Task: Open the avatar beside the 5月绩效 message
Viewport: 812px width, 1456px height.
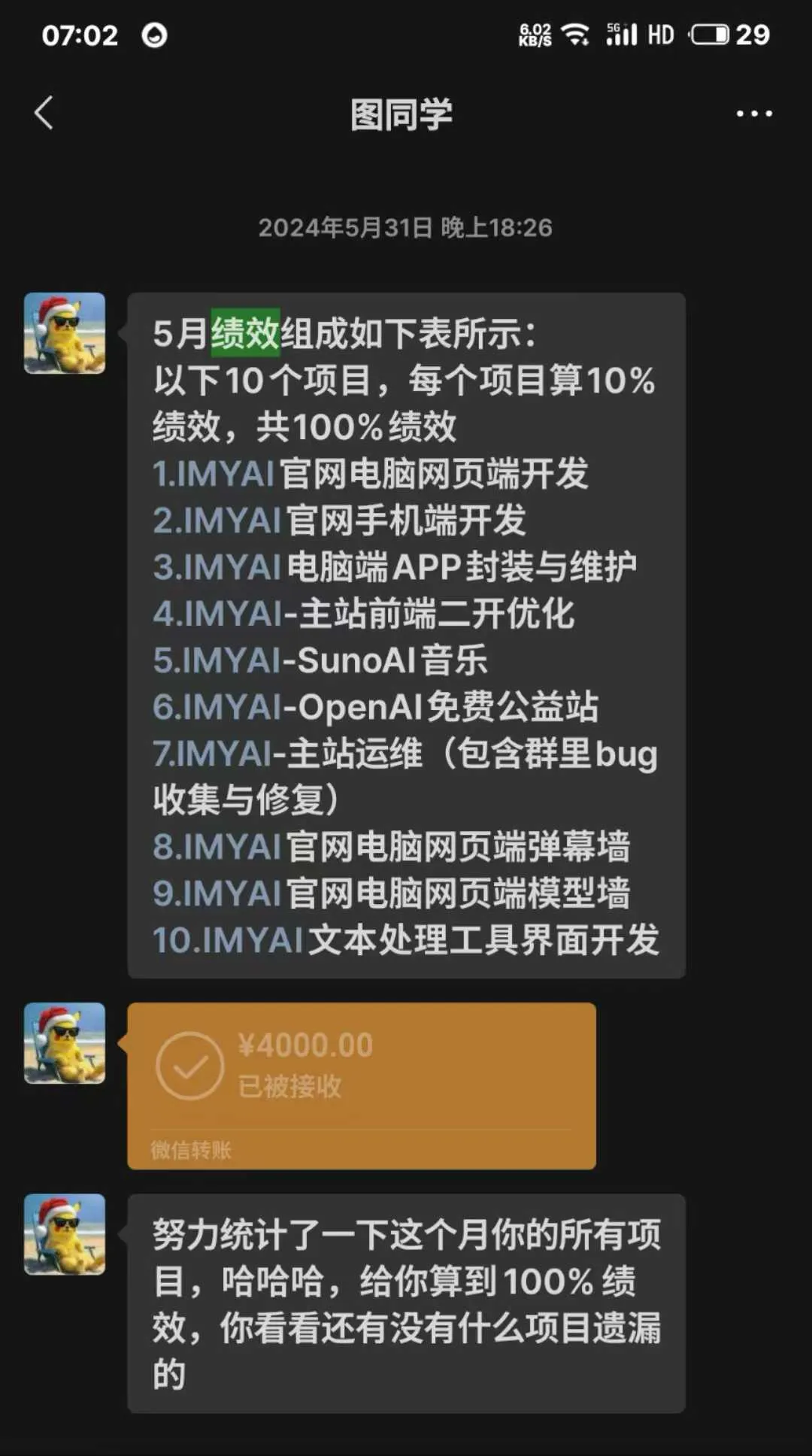Action: point(65,333)
